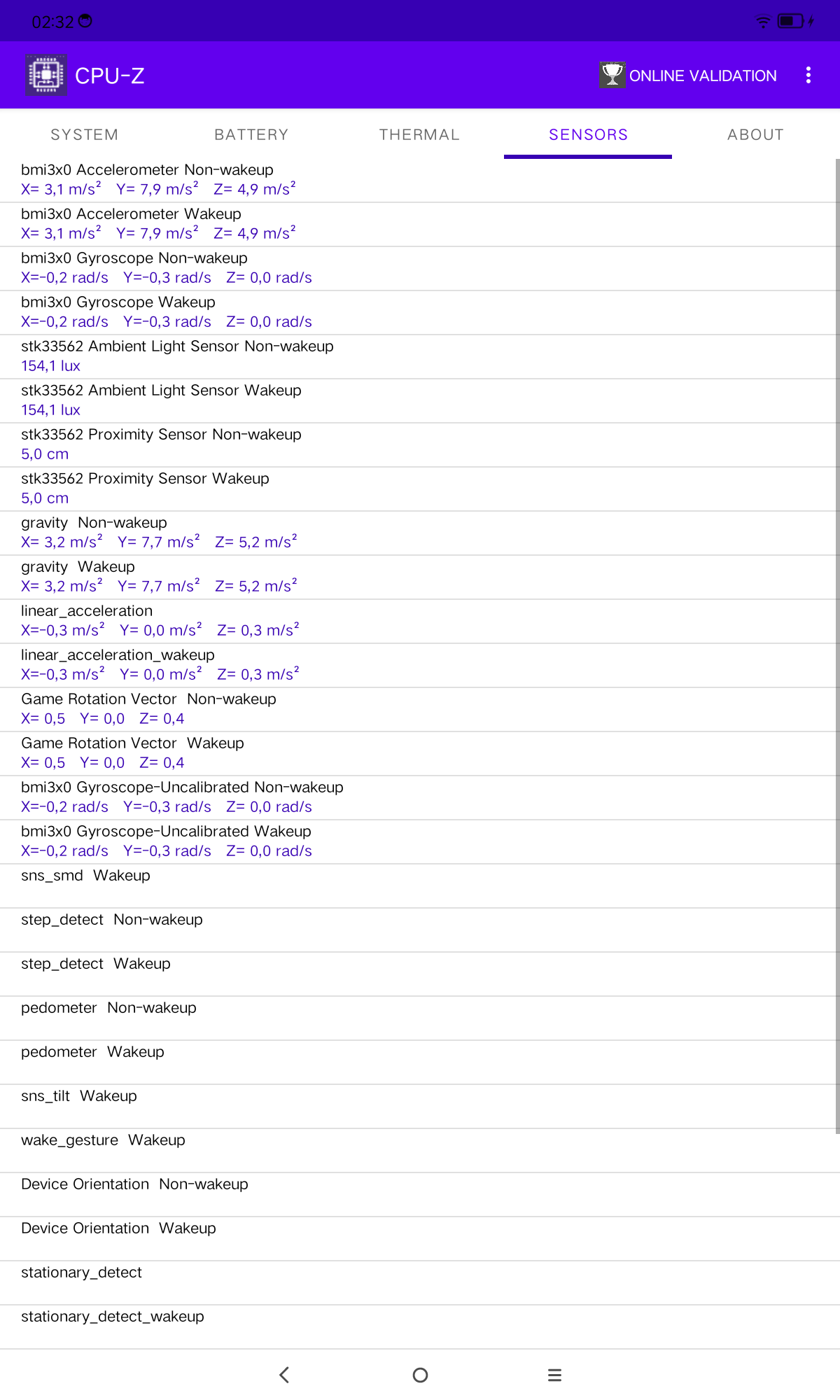840x1400 pixels.
Task: Return to the home screen
Action: [x=420, y=1375]
